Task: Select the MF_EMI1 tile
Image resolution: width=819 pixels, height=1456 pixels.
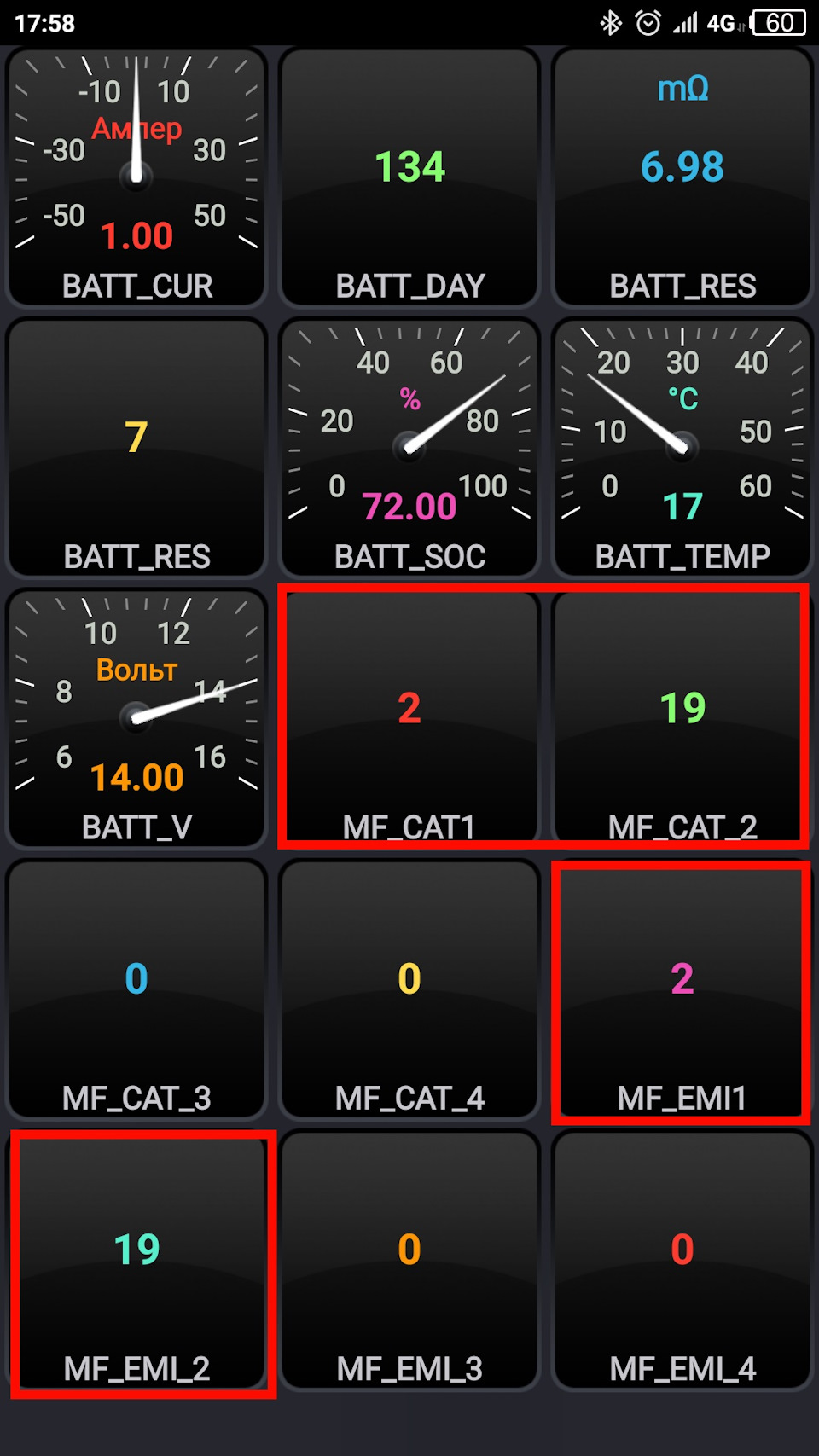Action: tap(682, 989)
